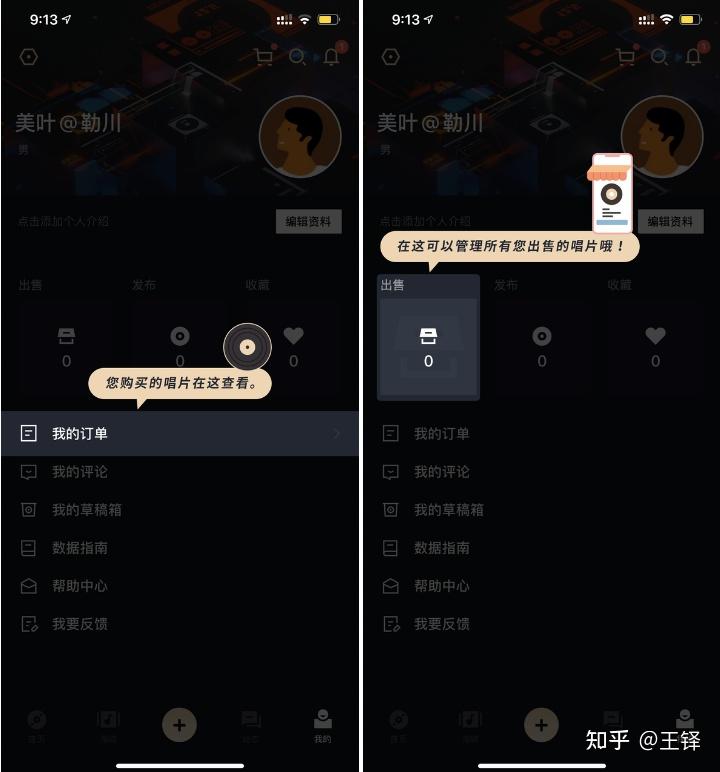Tap the shopping cart icon

(263, 58)
